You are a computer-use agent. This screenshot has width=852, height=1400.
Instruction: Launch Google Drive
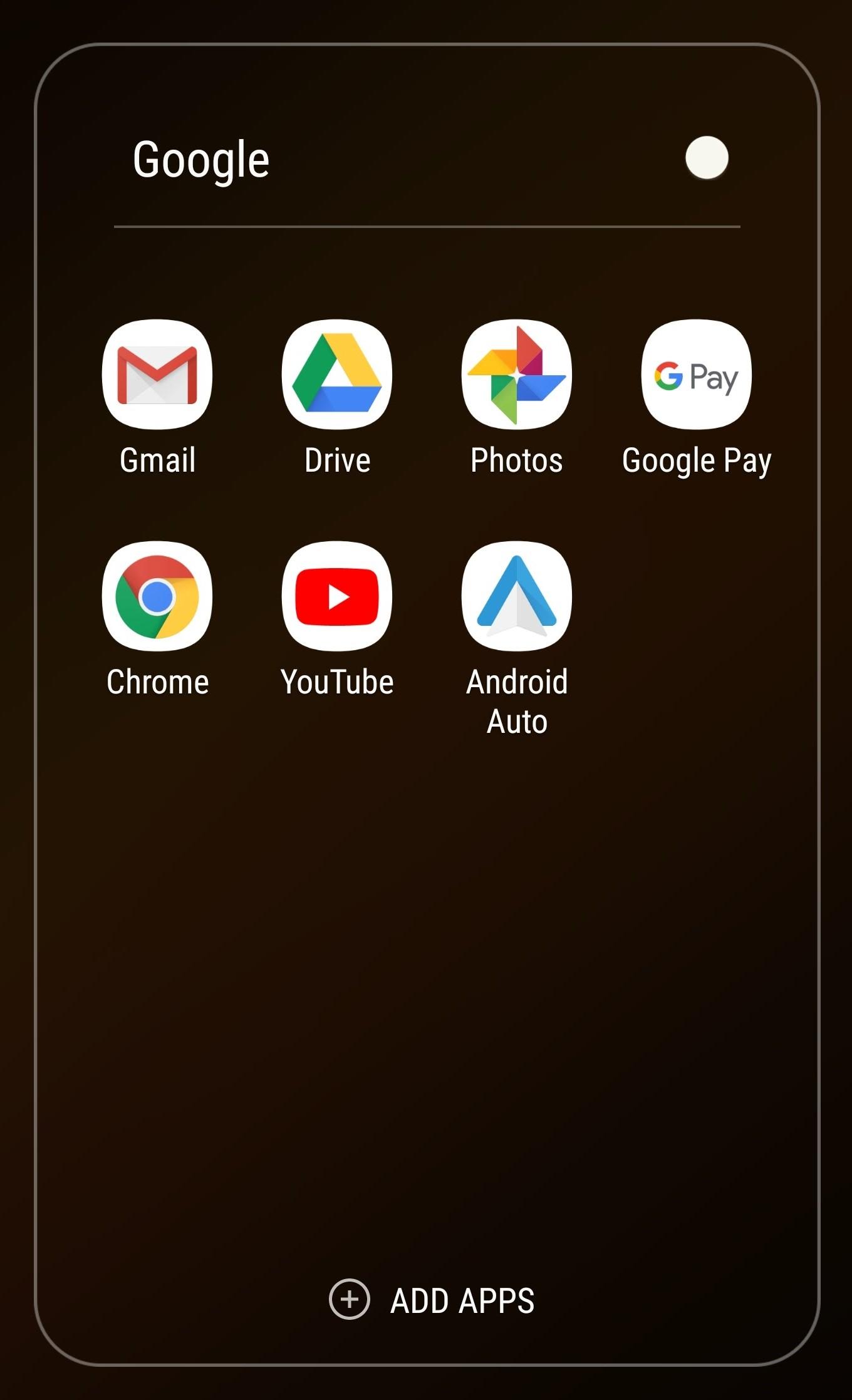click(x=336, y=374)
